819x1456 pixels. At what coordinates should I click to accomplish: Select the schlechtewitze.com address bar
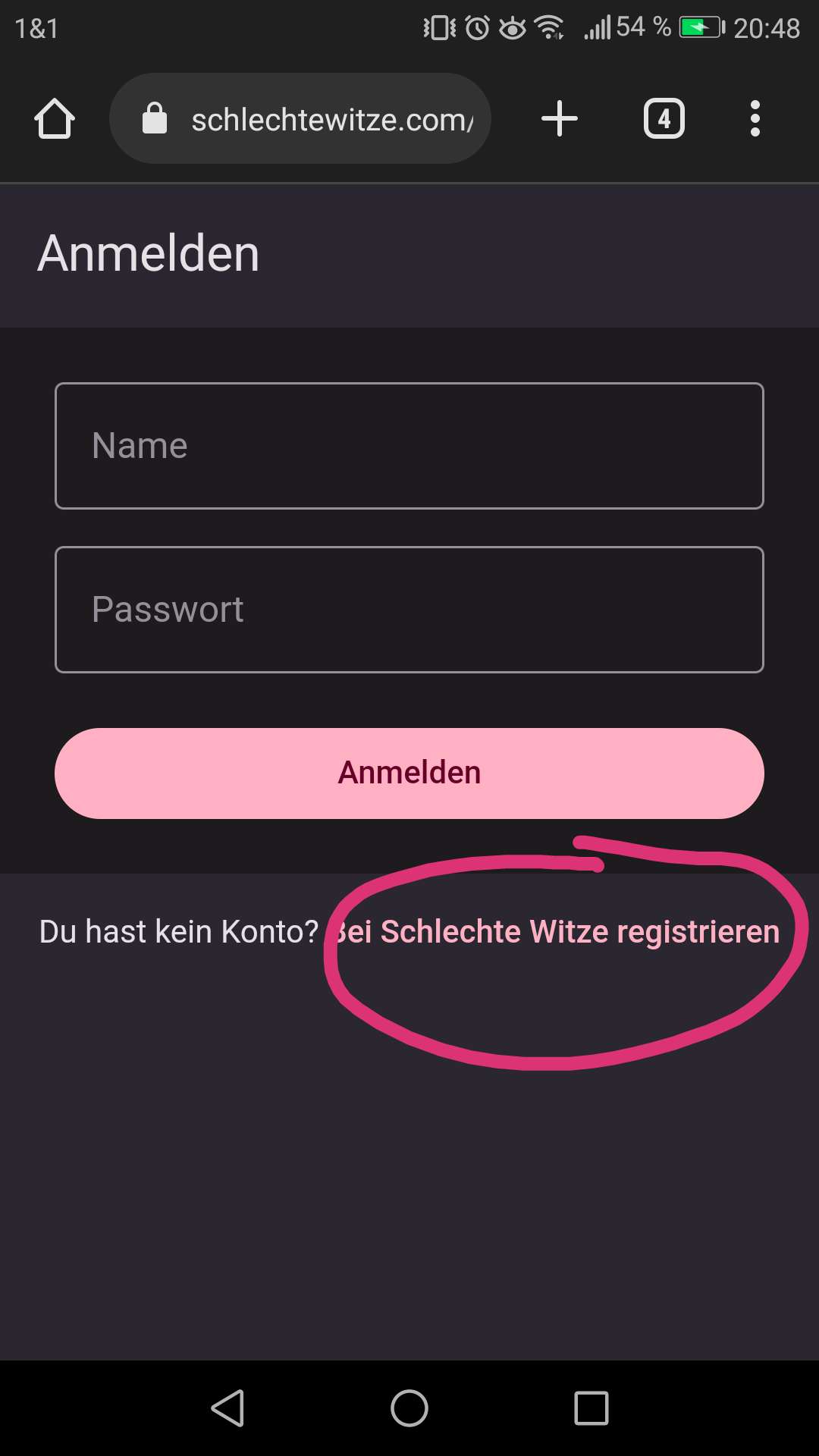[x=300, y=118]
